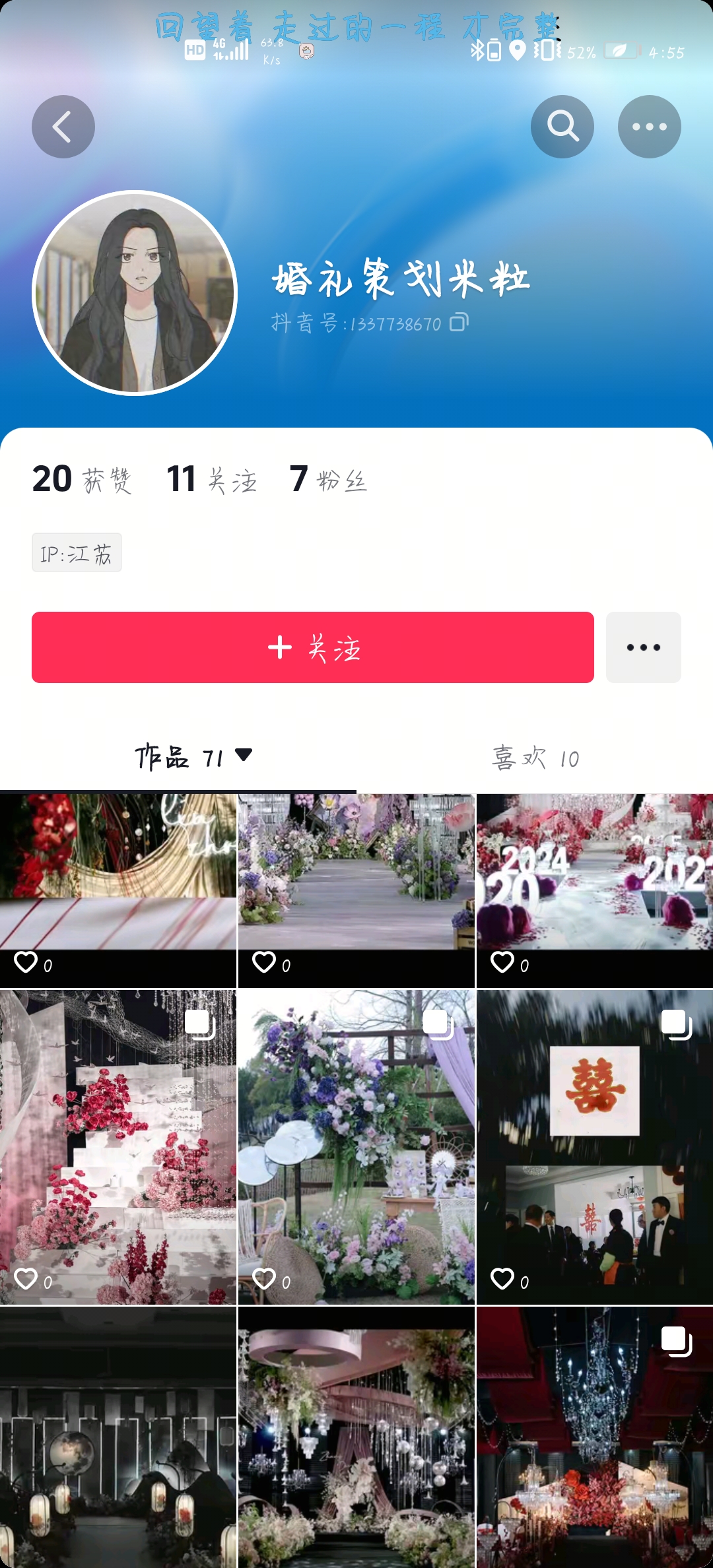Open the blue chandelier red hall post

(594, 1439)
